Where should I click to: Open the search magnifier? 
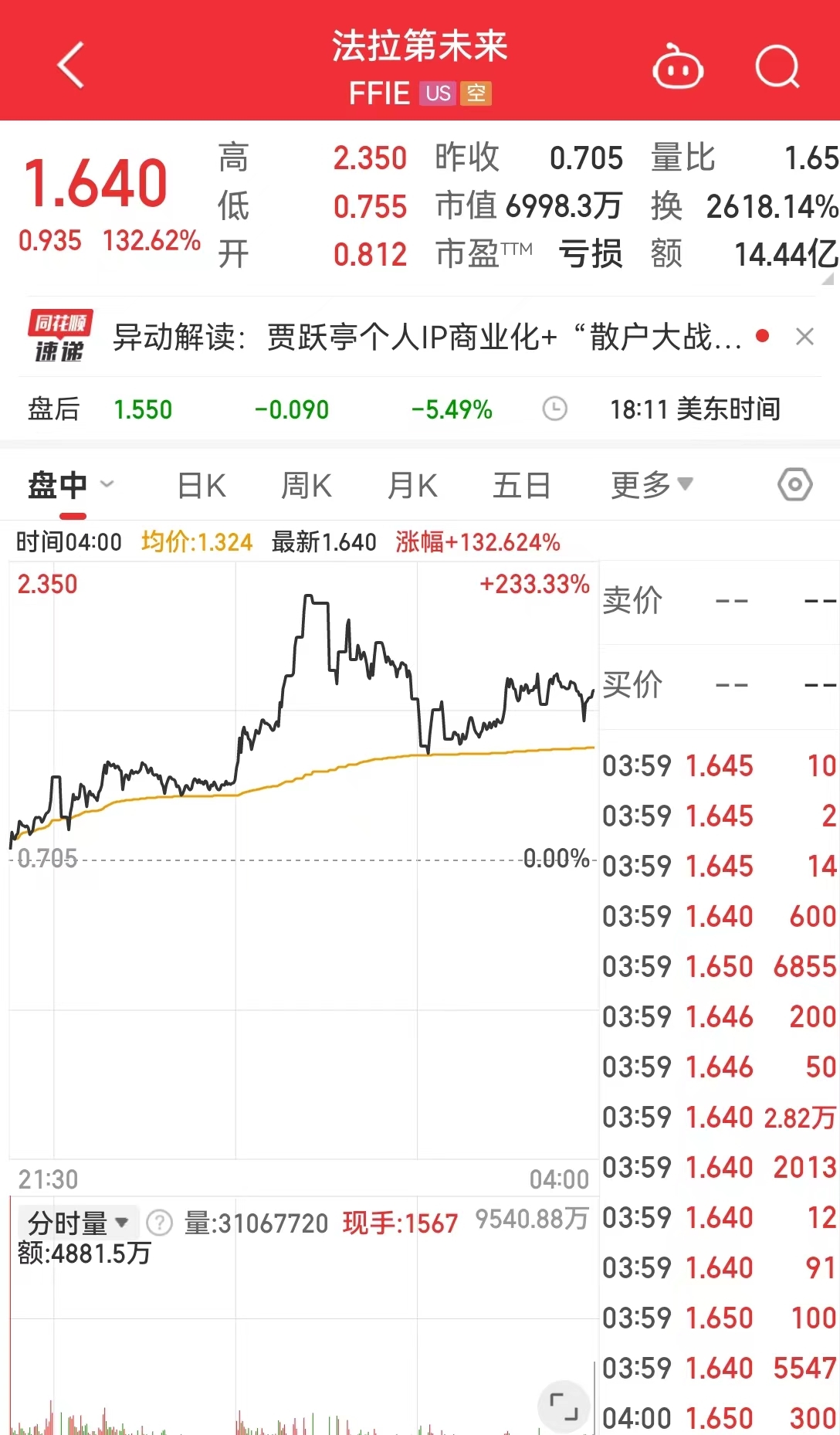[777, 67]
